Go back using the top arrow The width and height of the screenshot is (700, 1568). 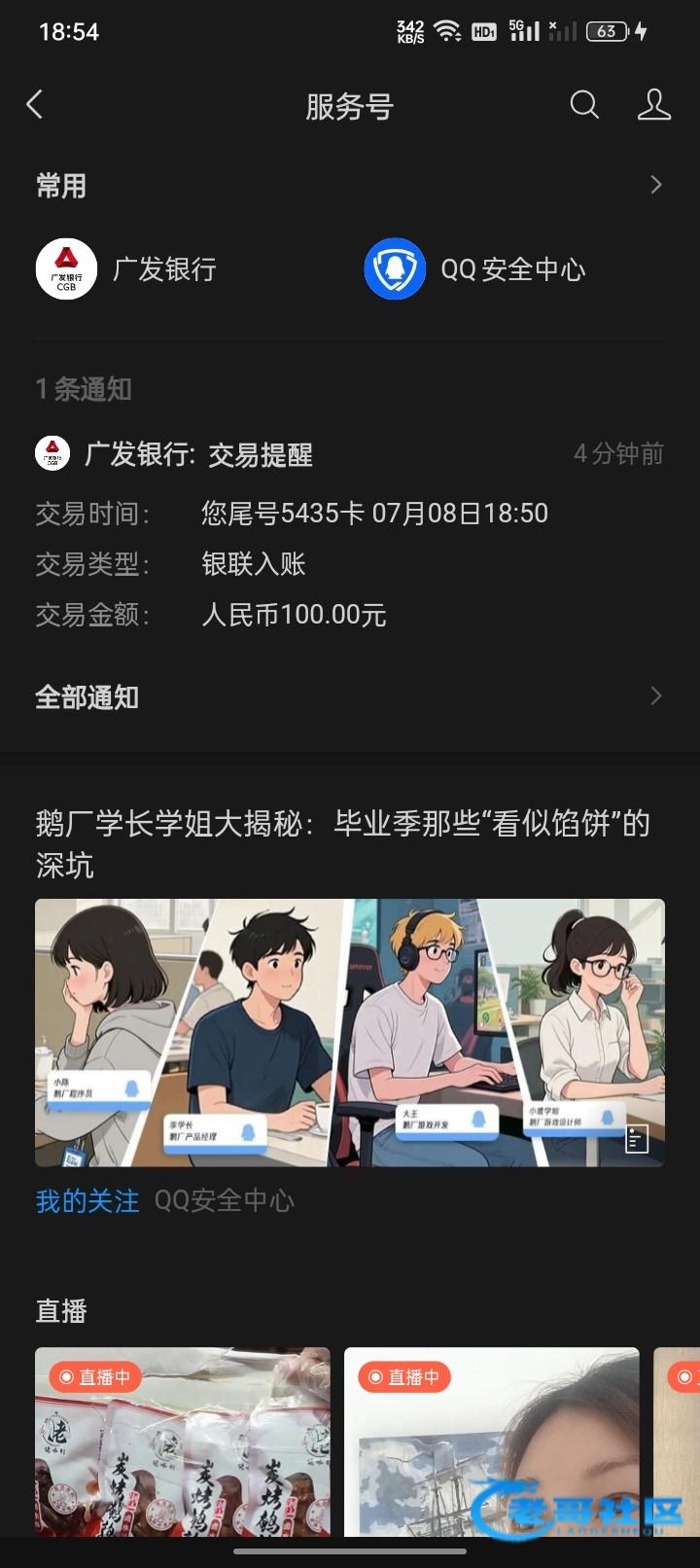[x=35, y=105]
